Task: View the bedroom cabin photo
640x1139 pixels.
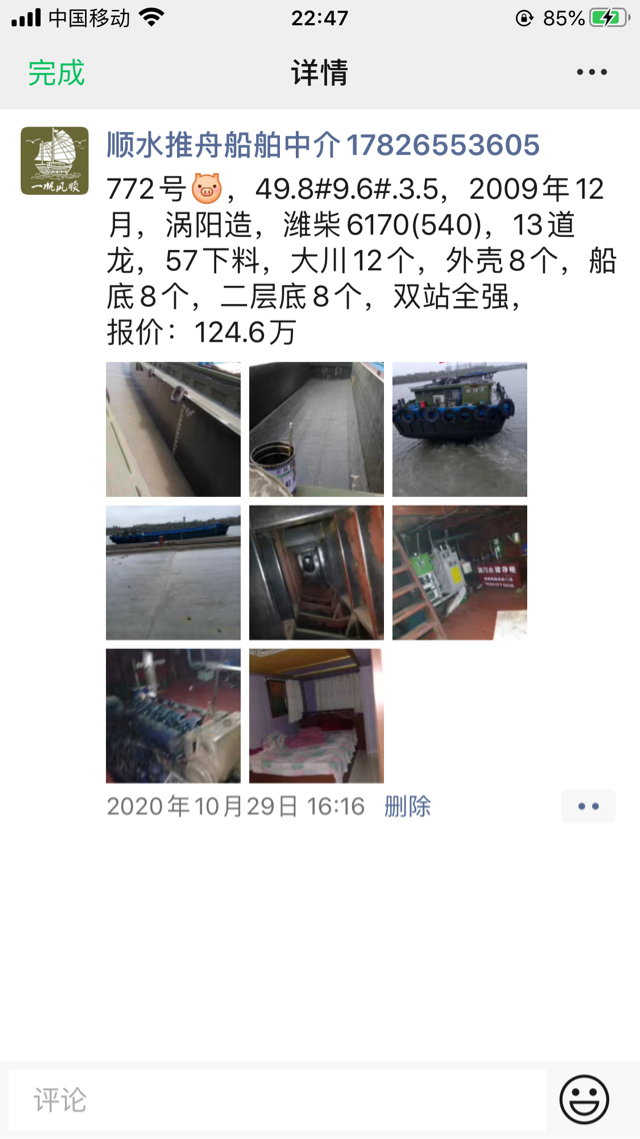Action: click(x=316, y=715)
